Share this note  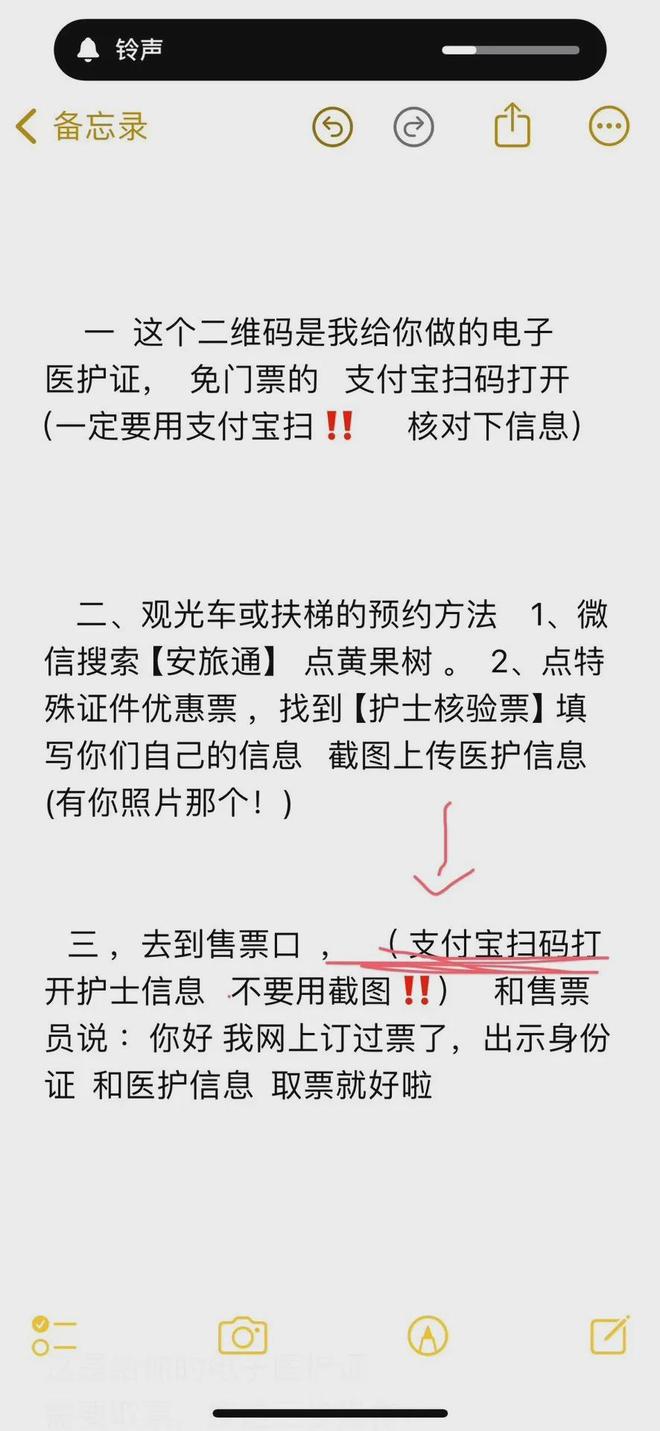click(512, 126)
